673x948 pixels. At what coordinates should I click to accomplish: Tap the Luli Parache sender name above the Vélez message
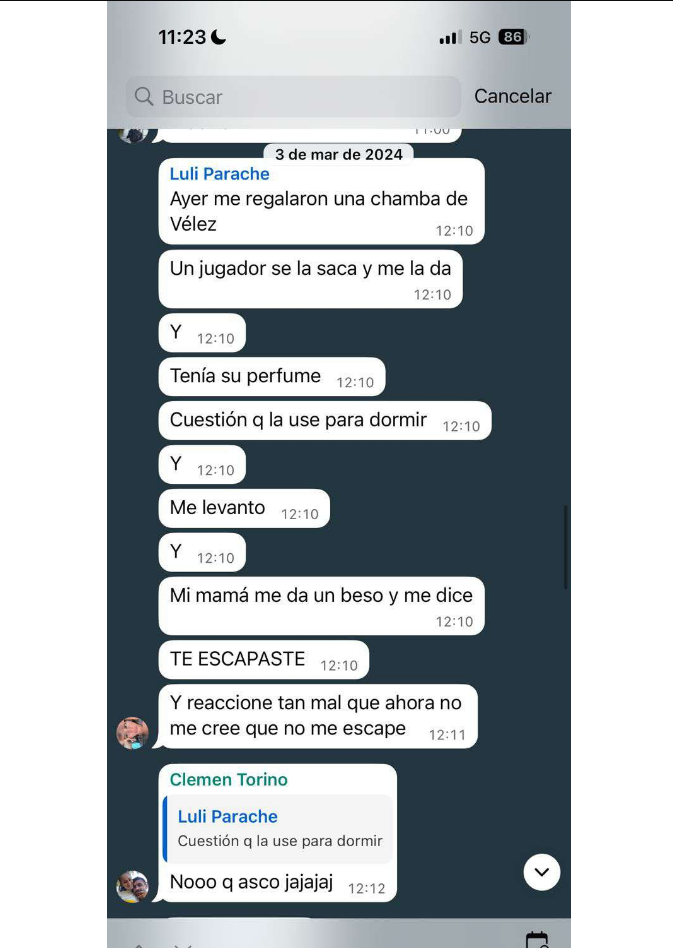pyautogui.click(x=220, y=174)
